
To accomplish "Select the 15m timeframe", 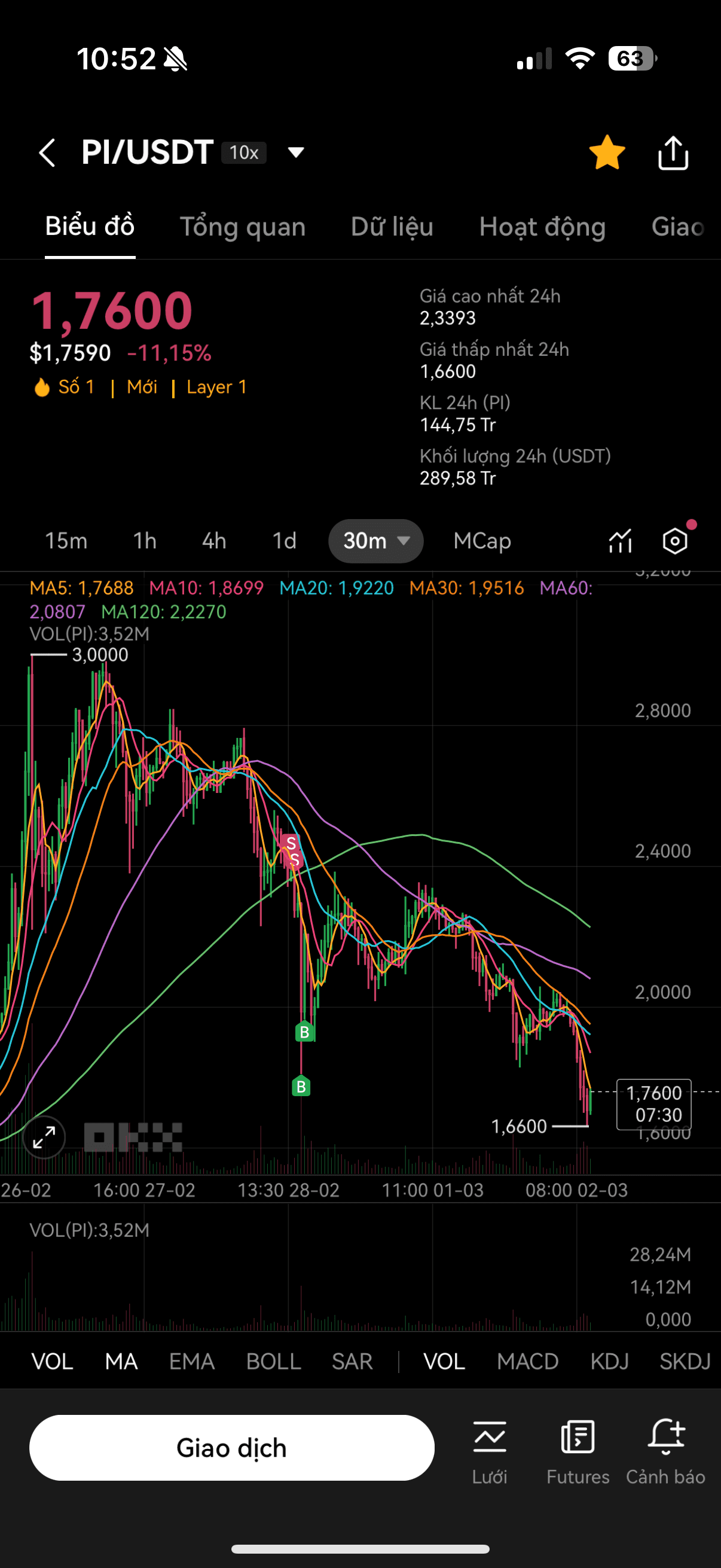I will tap(66, 541).
